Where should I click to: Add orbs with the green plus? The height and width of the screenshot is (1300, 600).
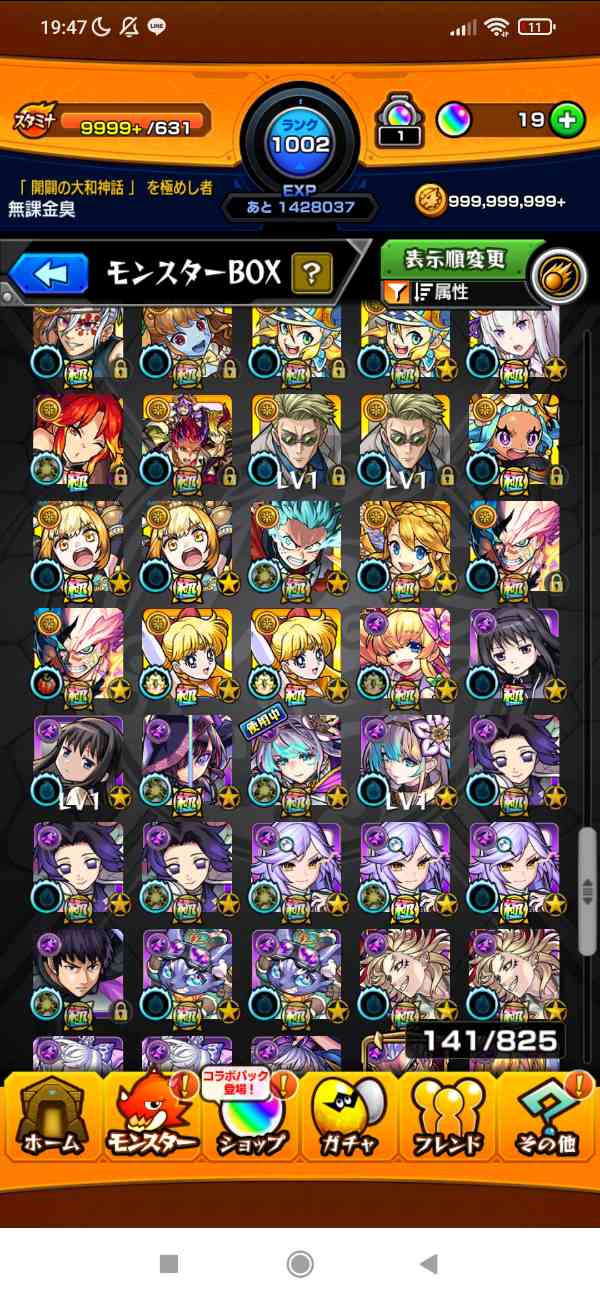pyautogui.click(x=567, y=121)
